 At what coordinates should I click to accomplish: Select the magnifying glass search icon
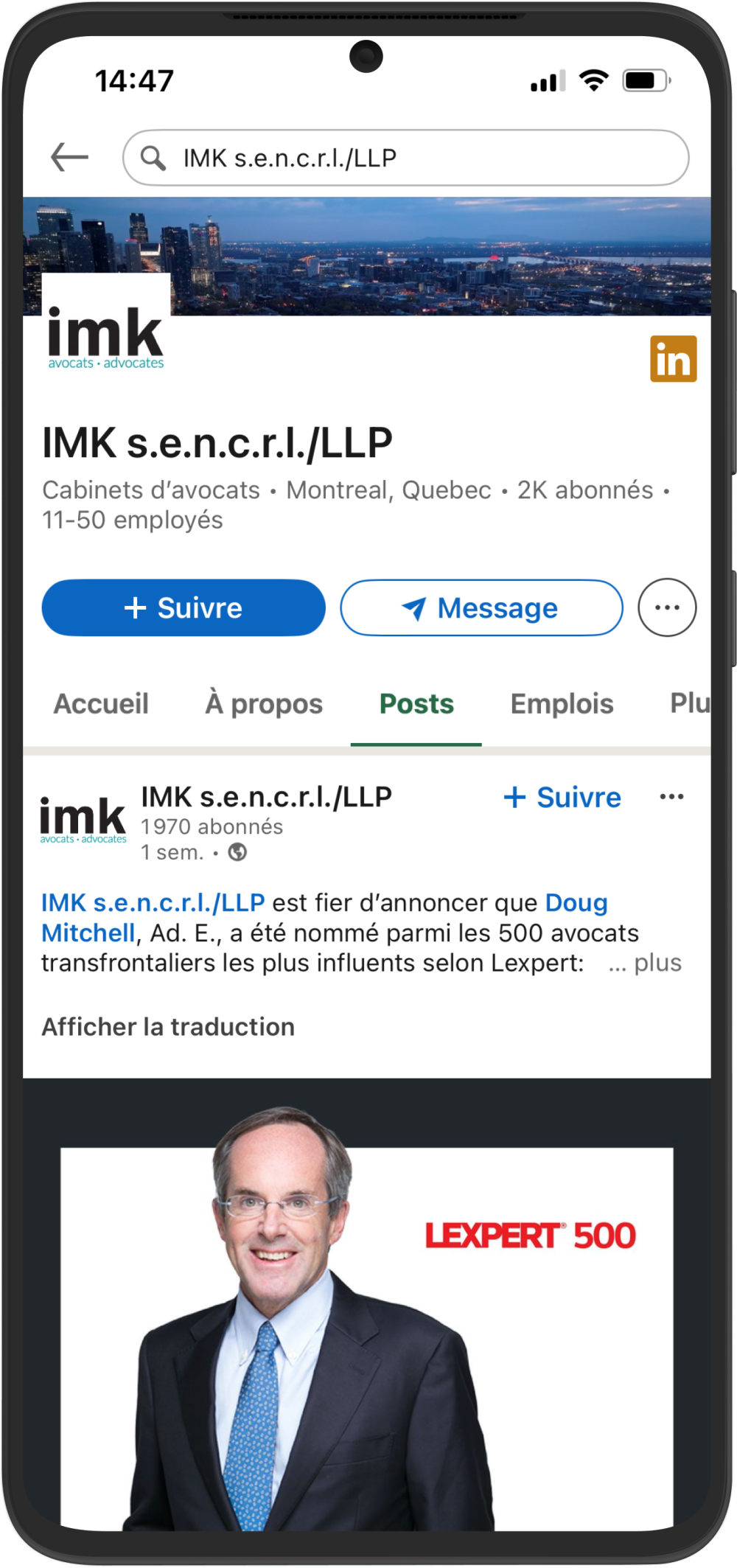click(x=154, y=156)
